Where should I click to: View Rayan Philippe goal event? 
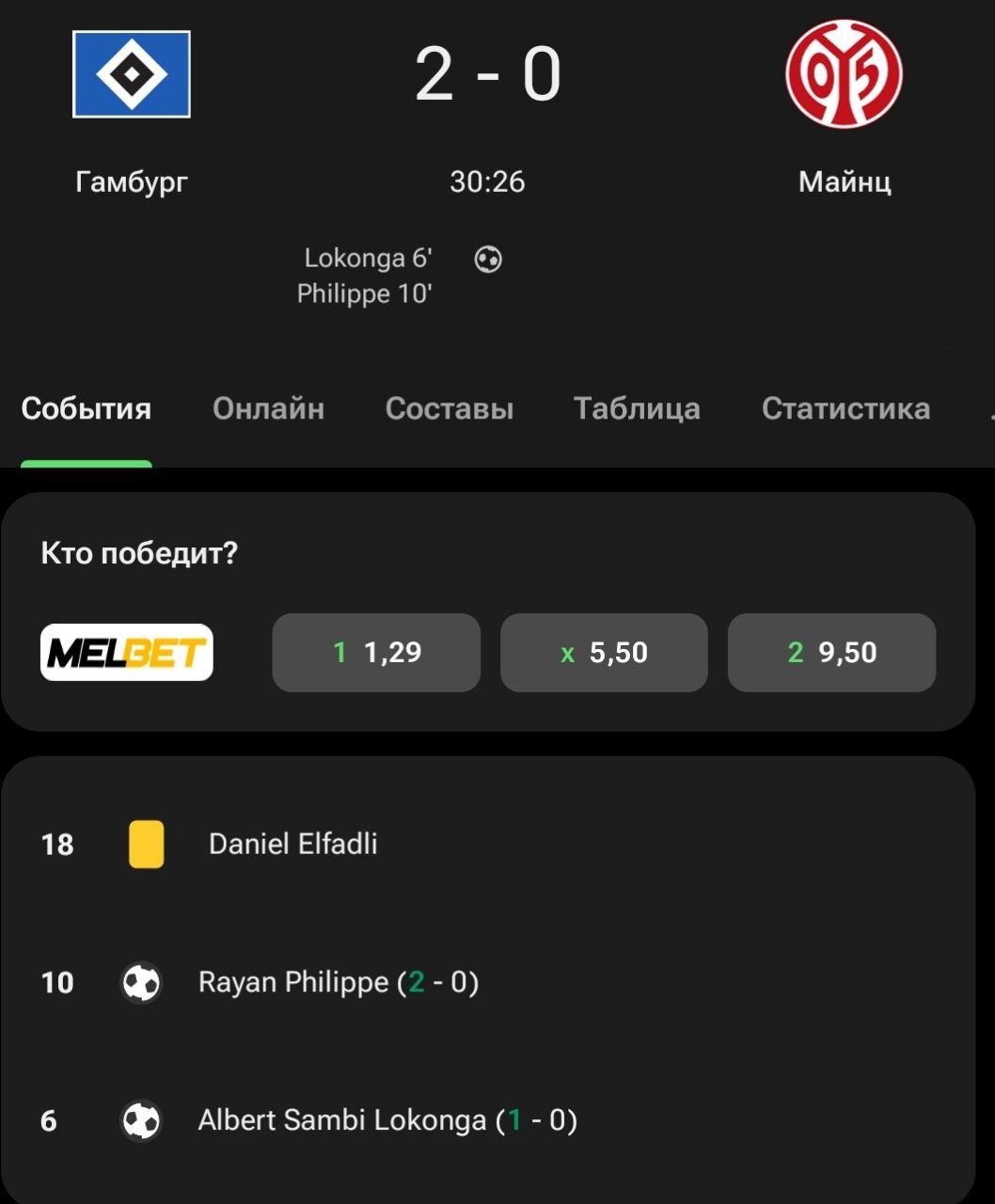(x=338, y=982)
